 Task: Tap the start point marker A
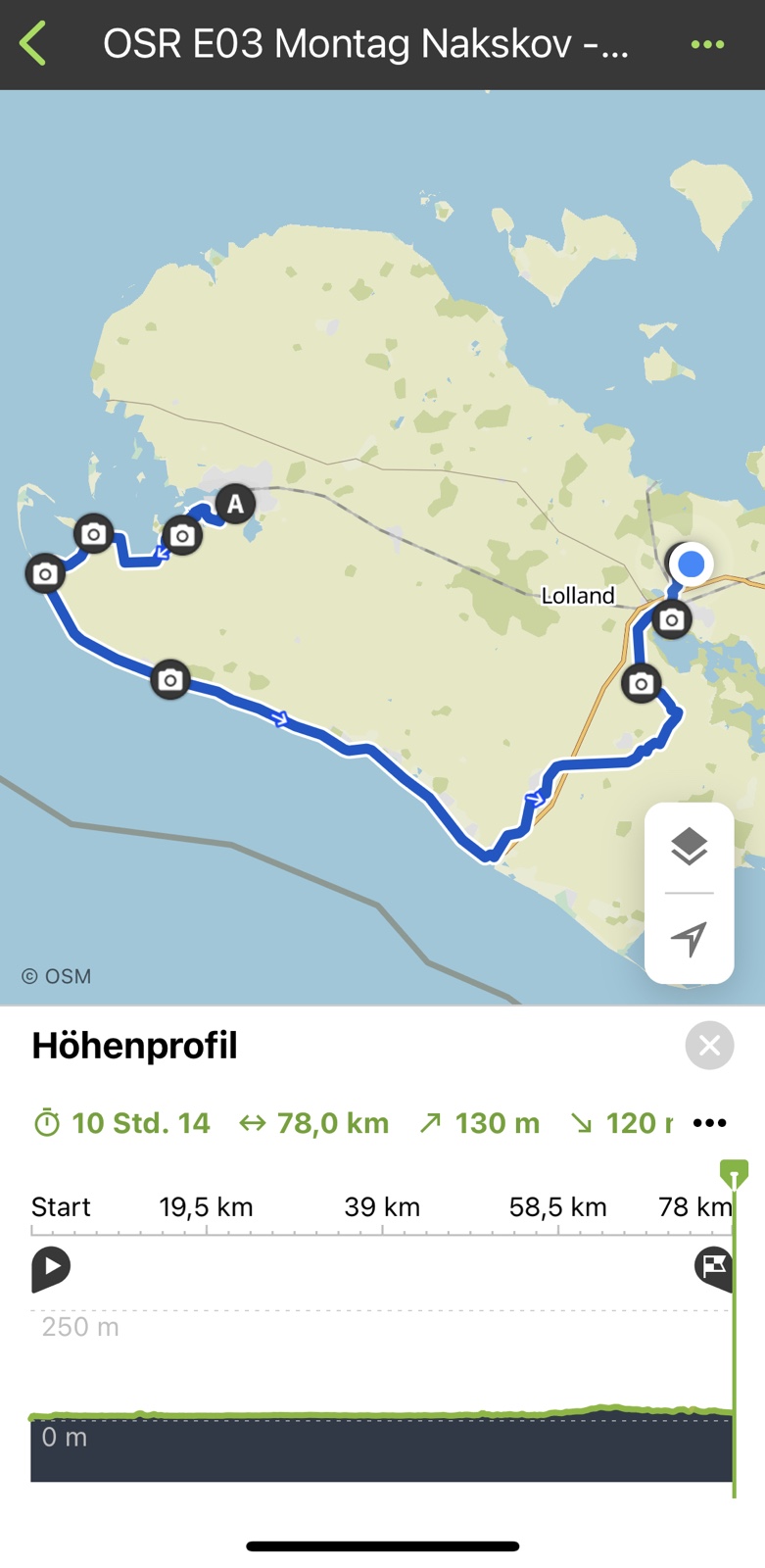[235, 505]
